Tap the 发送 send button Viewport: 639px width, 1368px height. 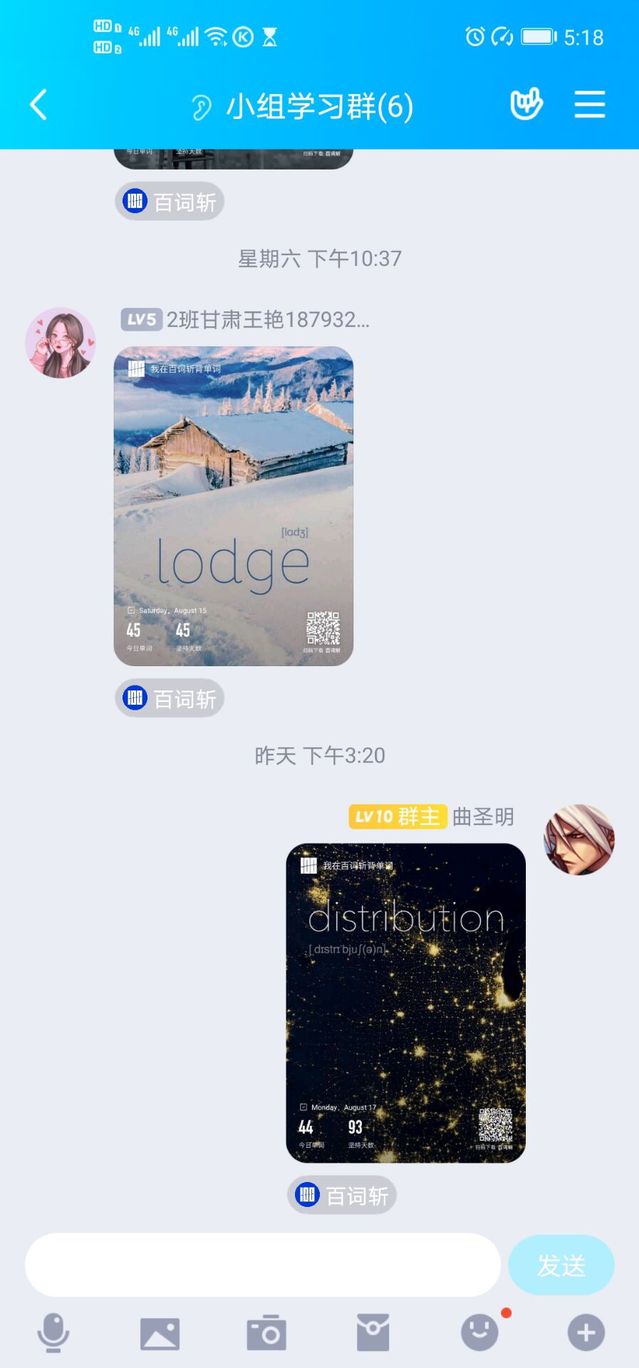pos(560,1265)
